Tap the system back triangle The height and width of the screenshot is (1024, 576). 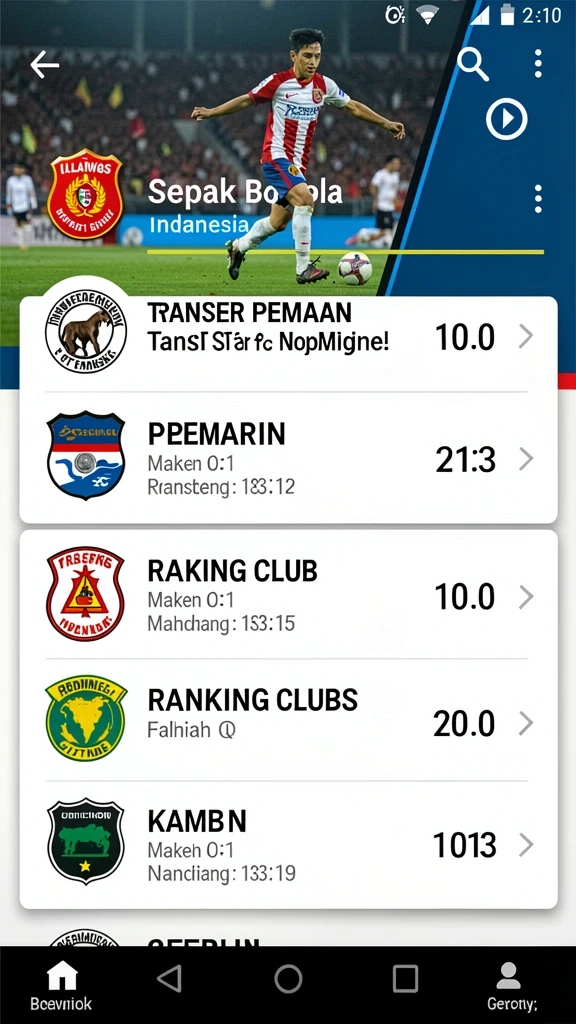170,979
